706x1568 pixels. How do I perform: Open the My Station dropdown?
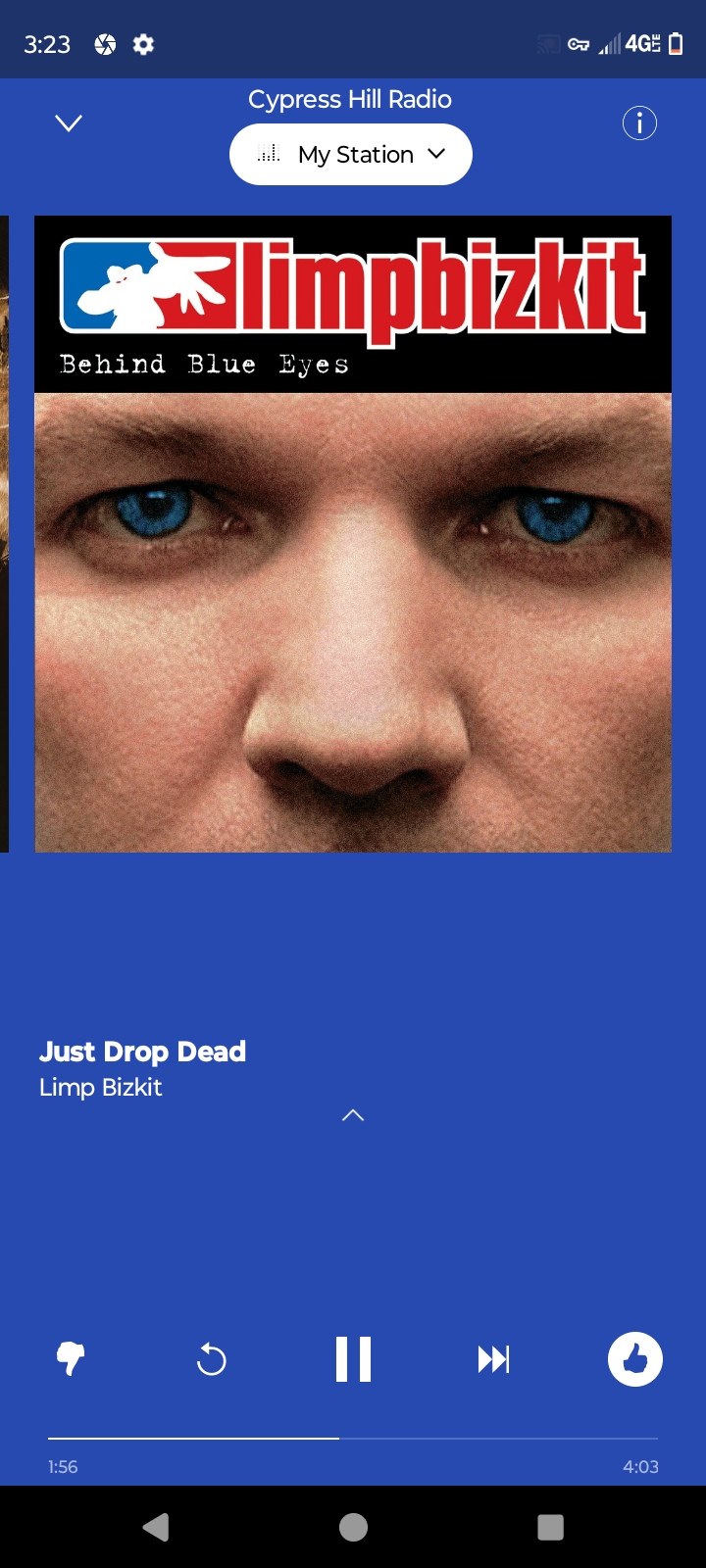351,155
